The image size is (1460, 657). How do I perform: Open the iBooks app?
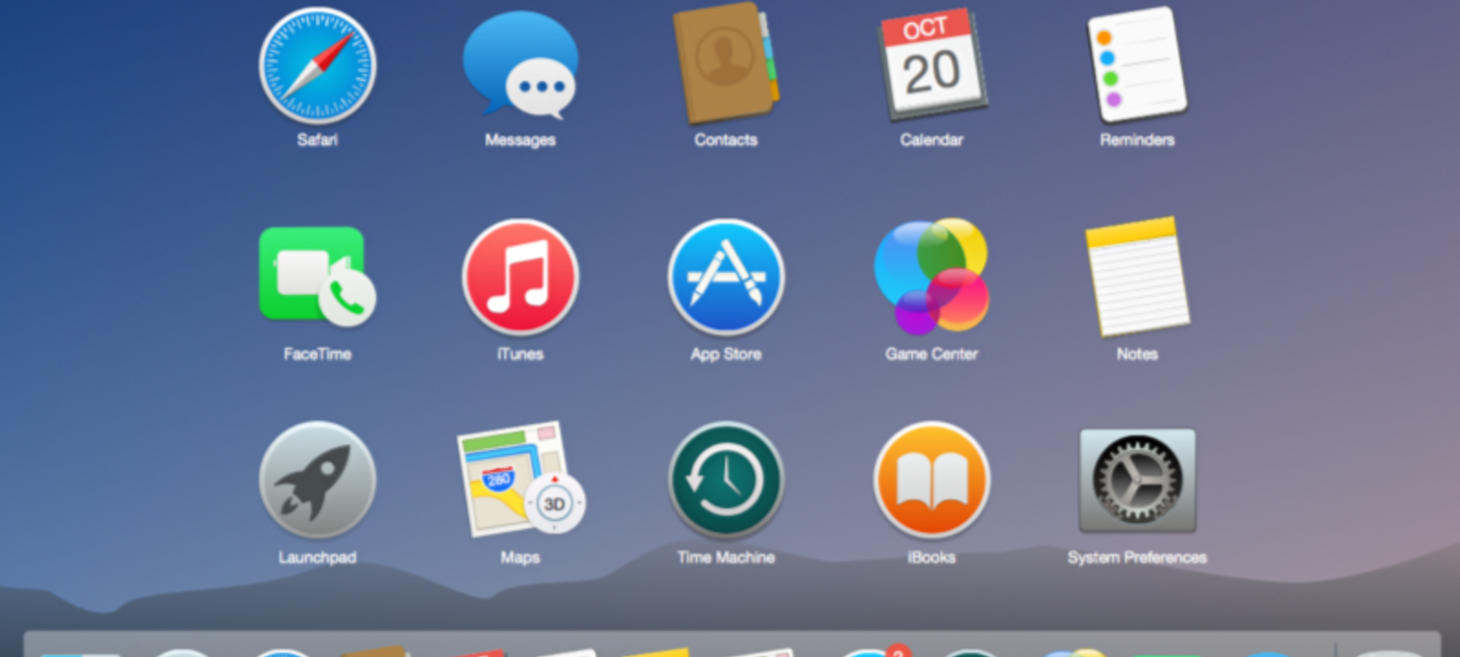click(x=931, y=480)
